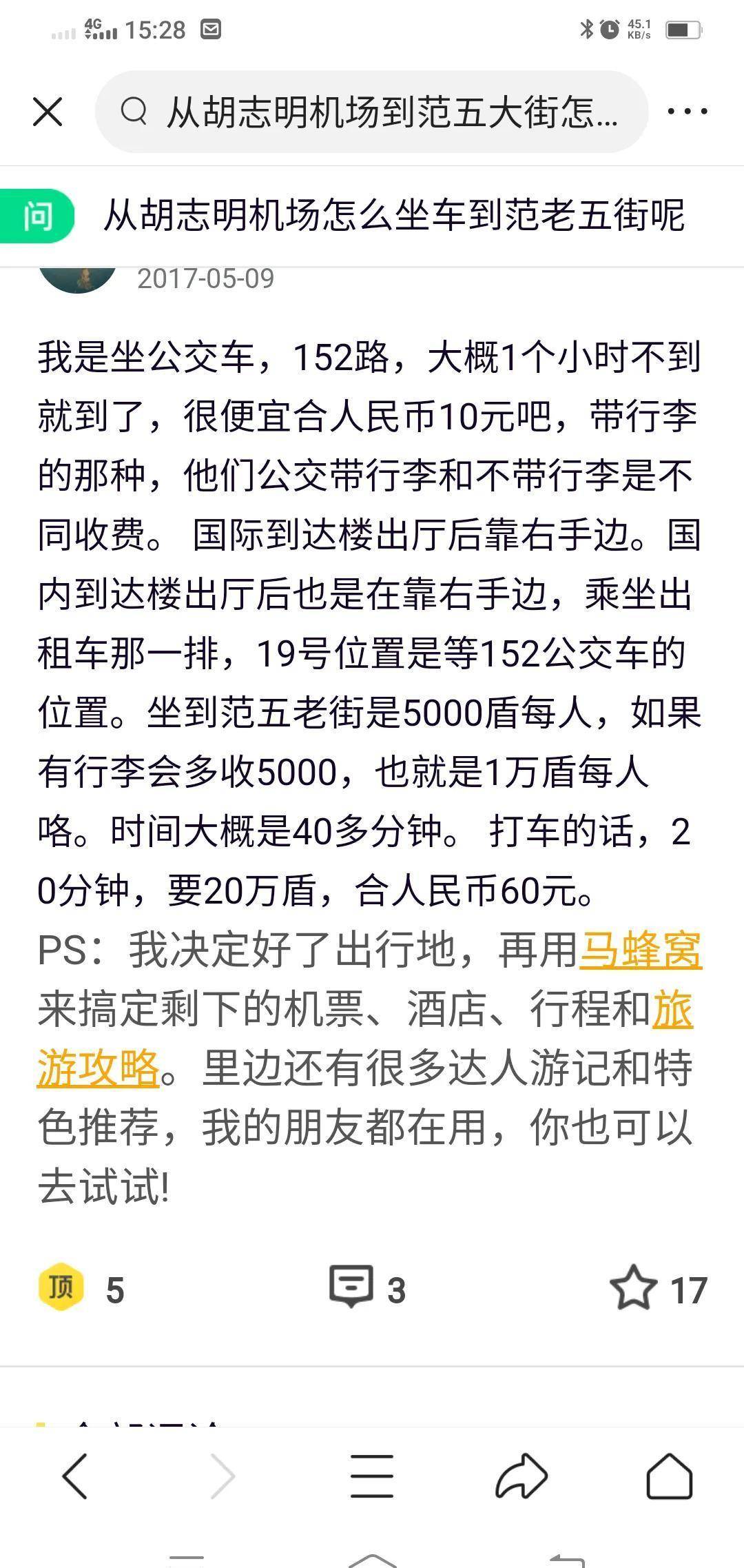This screenshot has height=1568, width=744.
Task: Open the 马蜂窝 link
Action: pyautogui.click(x=640, y=950)
